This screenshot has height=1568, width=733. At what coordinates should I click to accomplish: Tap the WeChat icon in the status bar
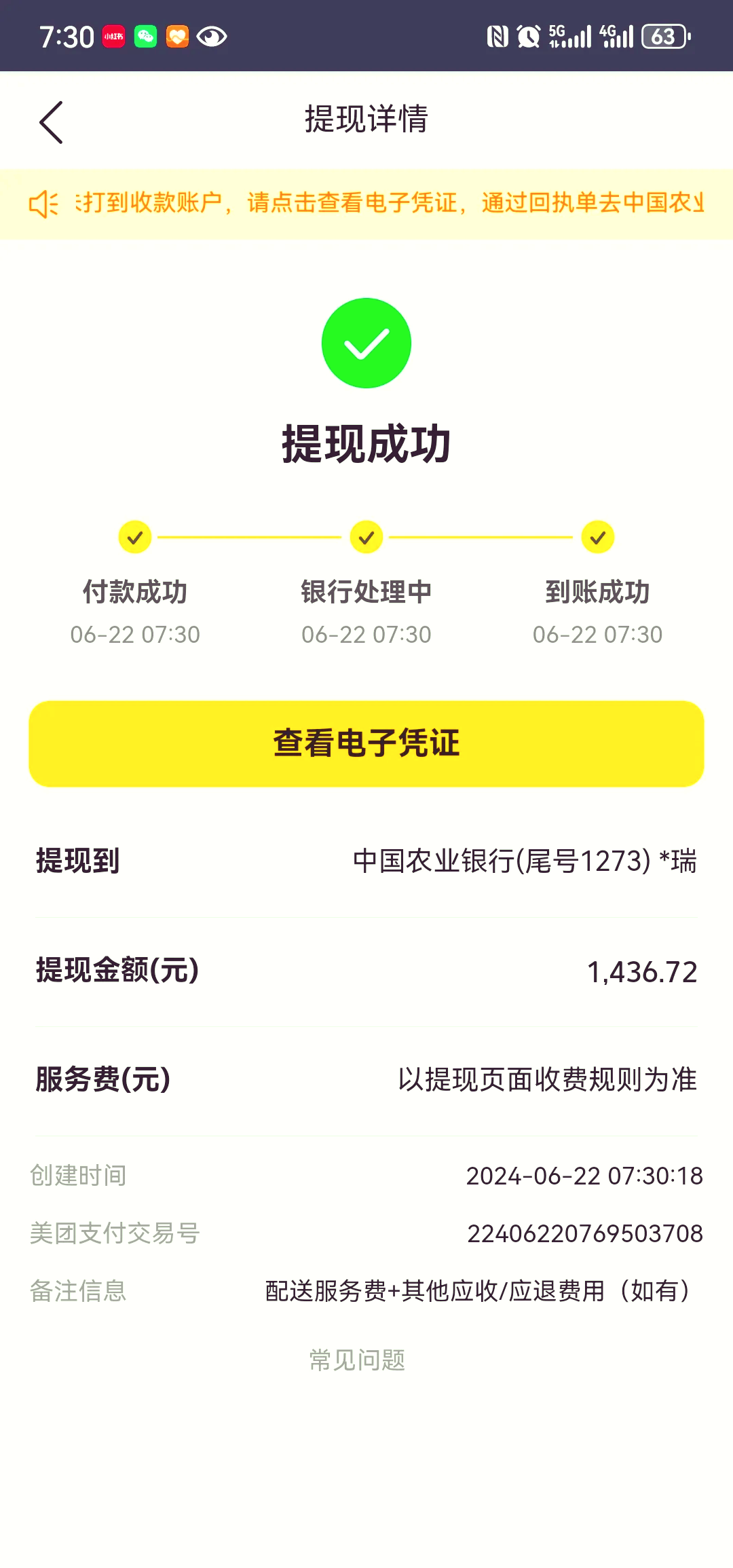145,36
